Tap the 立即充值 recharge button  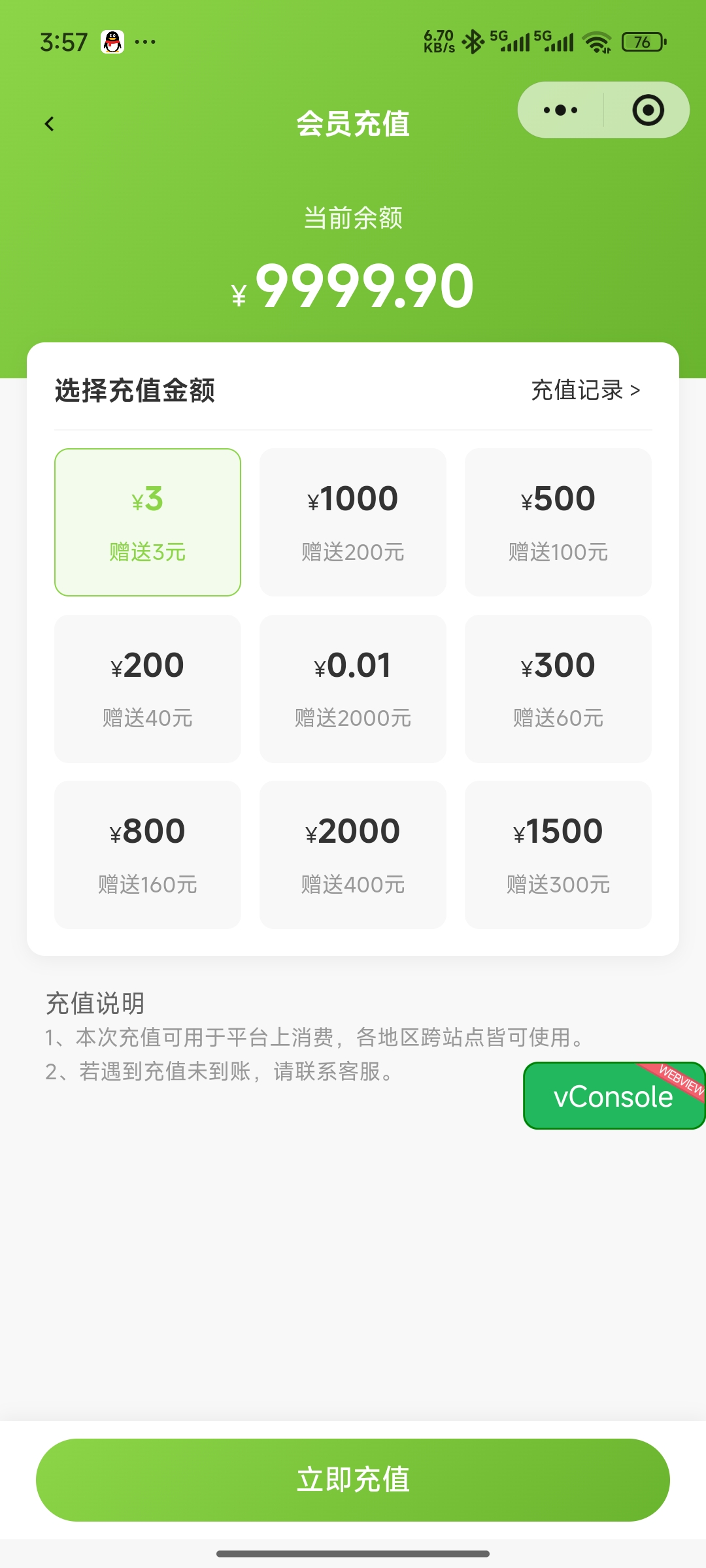(x=353, y=1479)
